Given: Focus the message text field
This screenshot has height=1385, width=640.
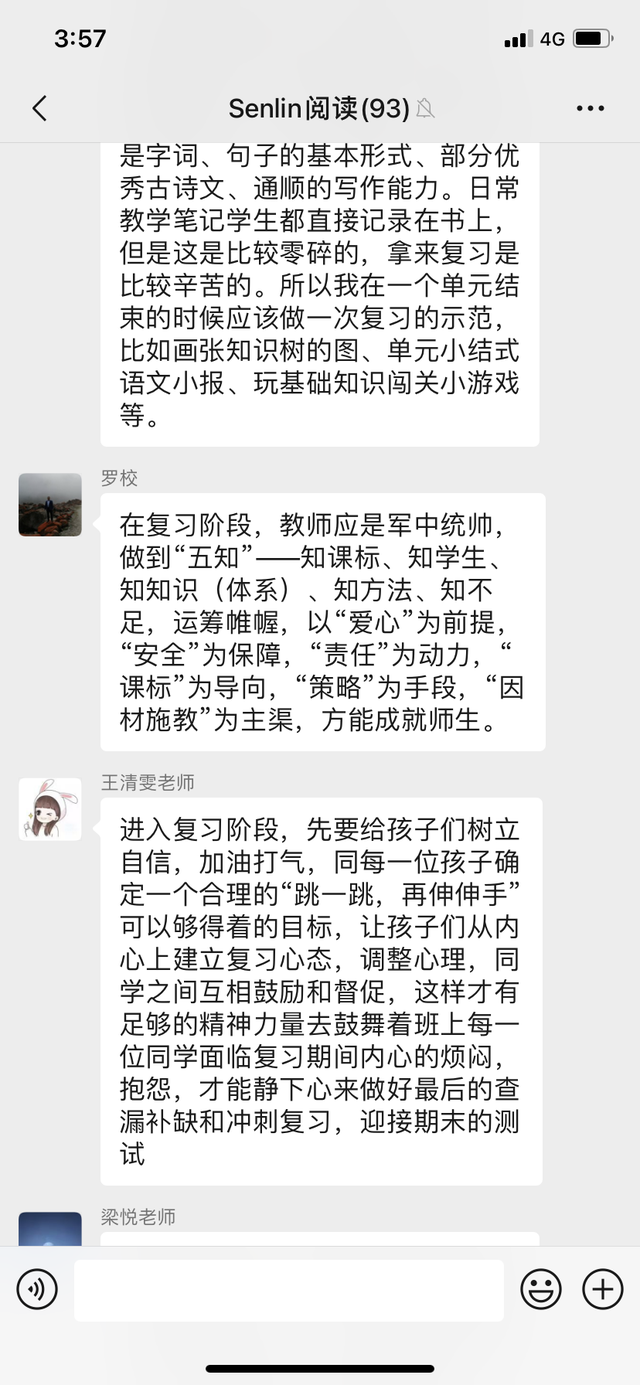Looking at the screenshot, I should tap(288, 1290).
